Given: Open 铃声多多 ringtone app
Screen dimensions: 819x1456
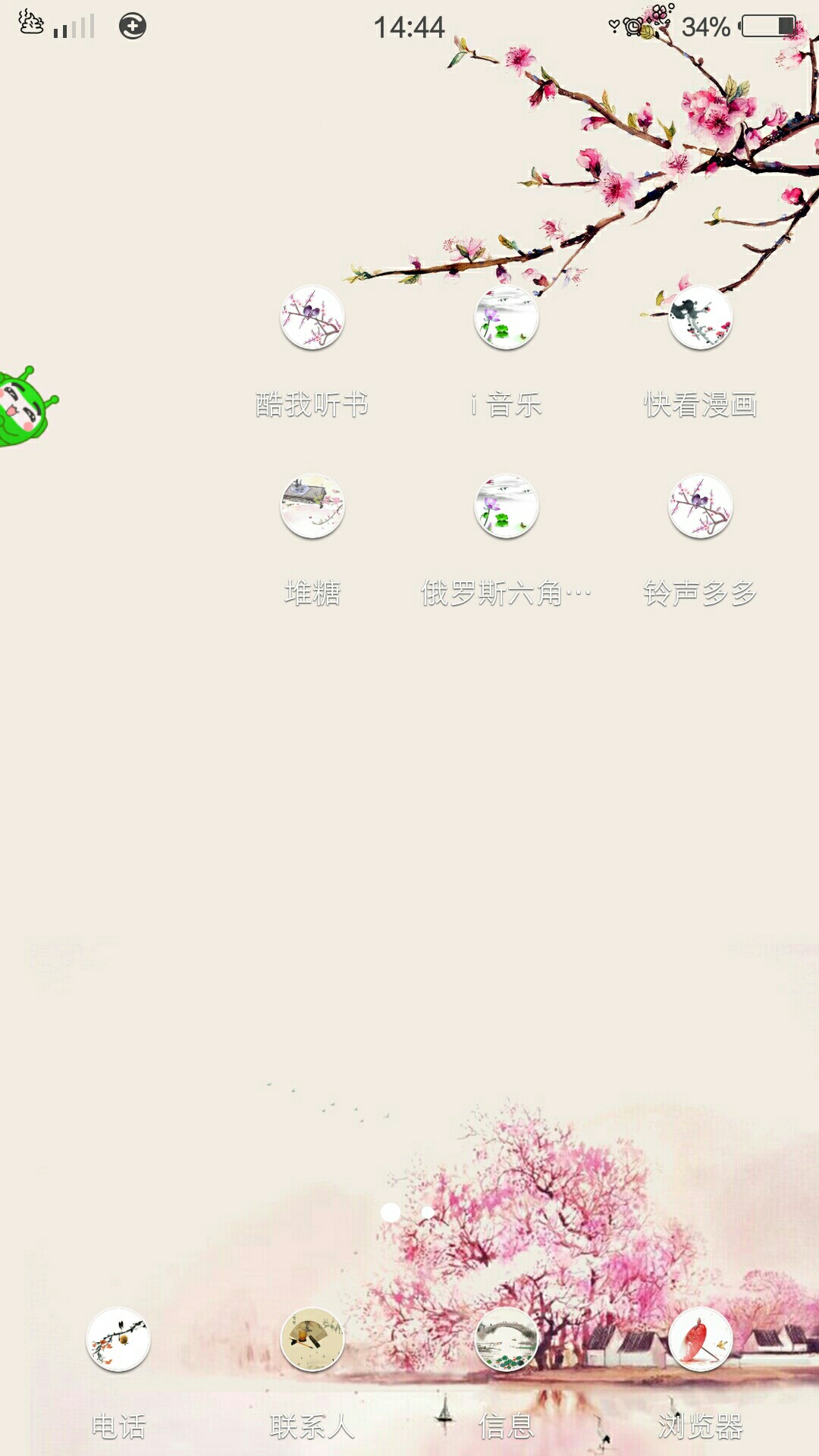Looking at the screenshot, I should point(701,507).
